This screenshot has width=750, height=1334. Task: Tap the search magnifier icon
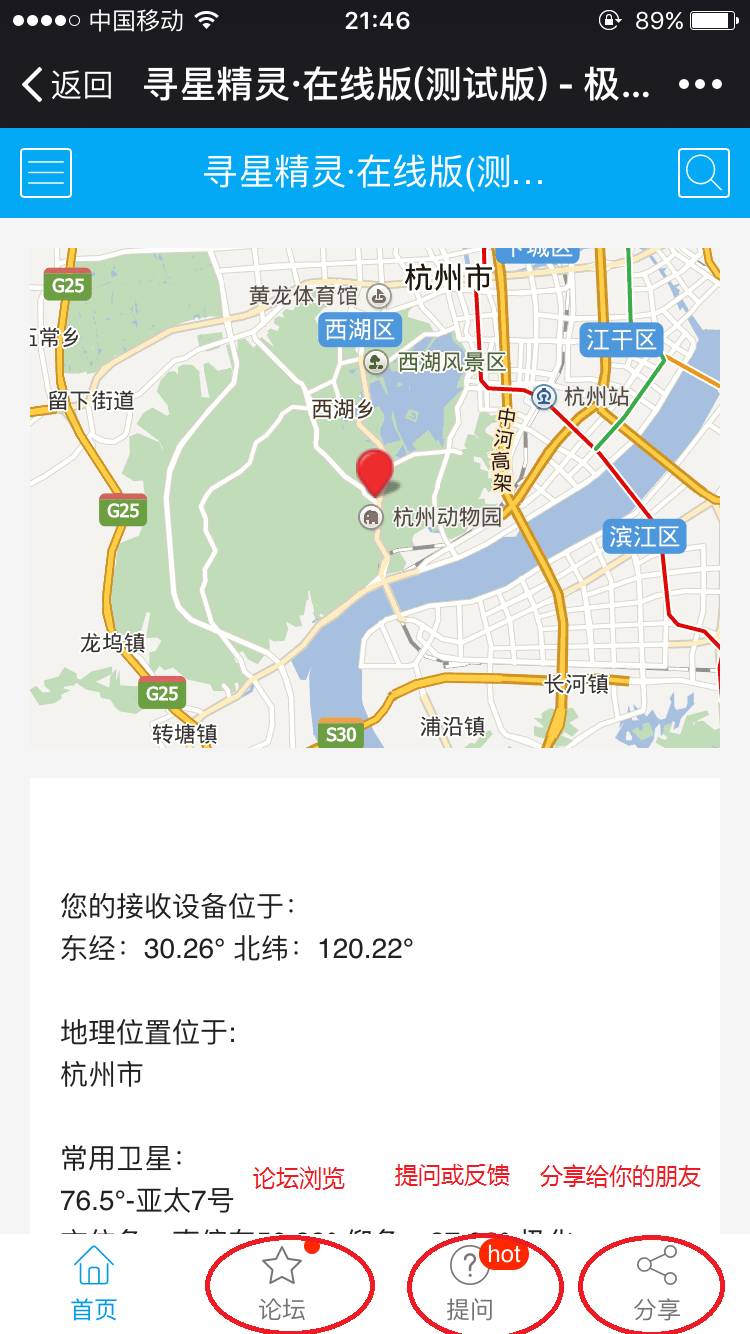tap(704, 173)
